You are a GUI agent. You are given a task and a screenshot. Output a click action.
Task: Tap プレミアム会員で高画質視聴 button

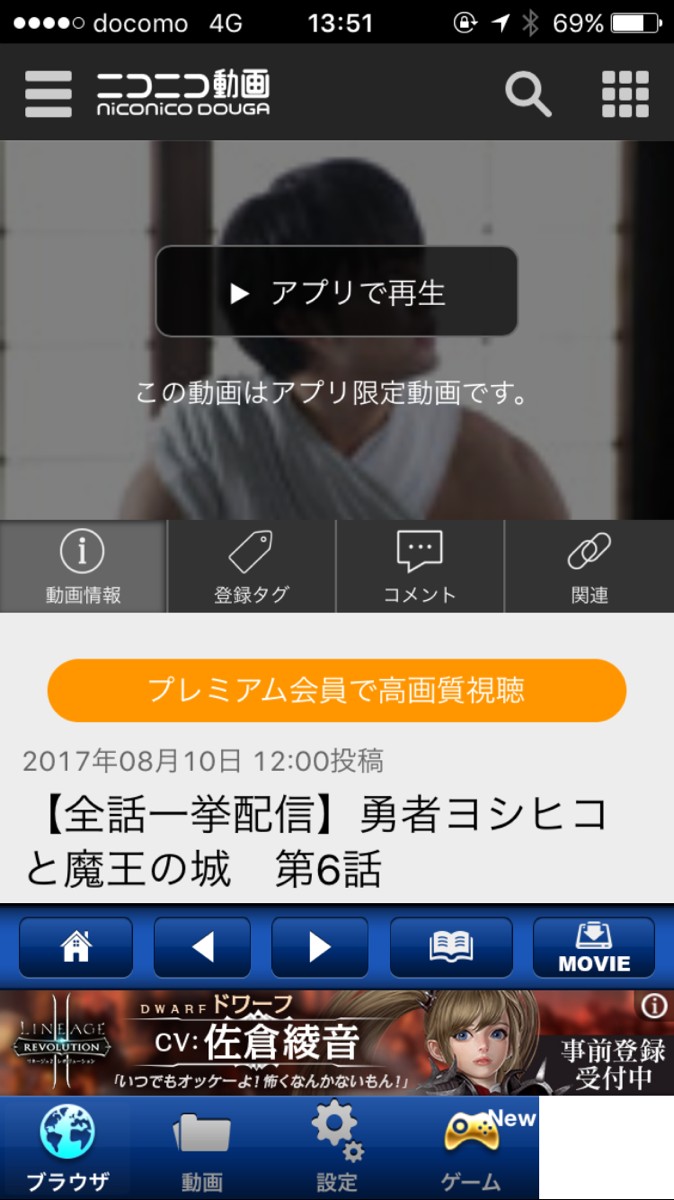(x=337, y=690)
